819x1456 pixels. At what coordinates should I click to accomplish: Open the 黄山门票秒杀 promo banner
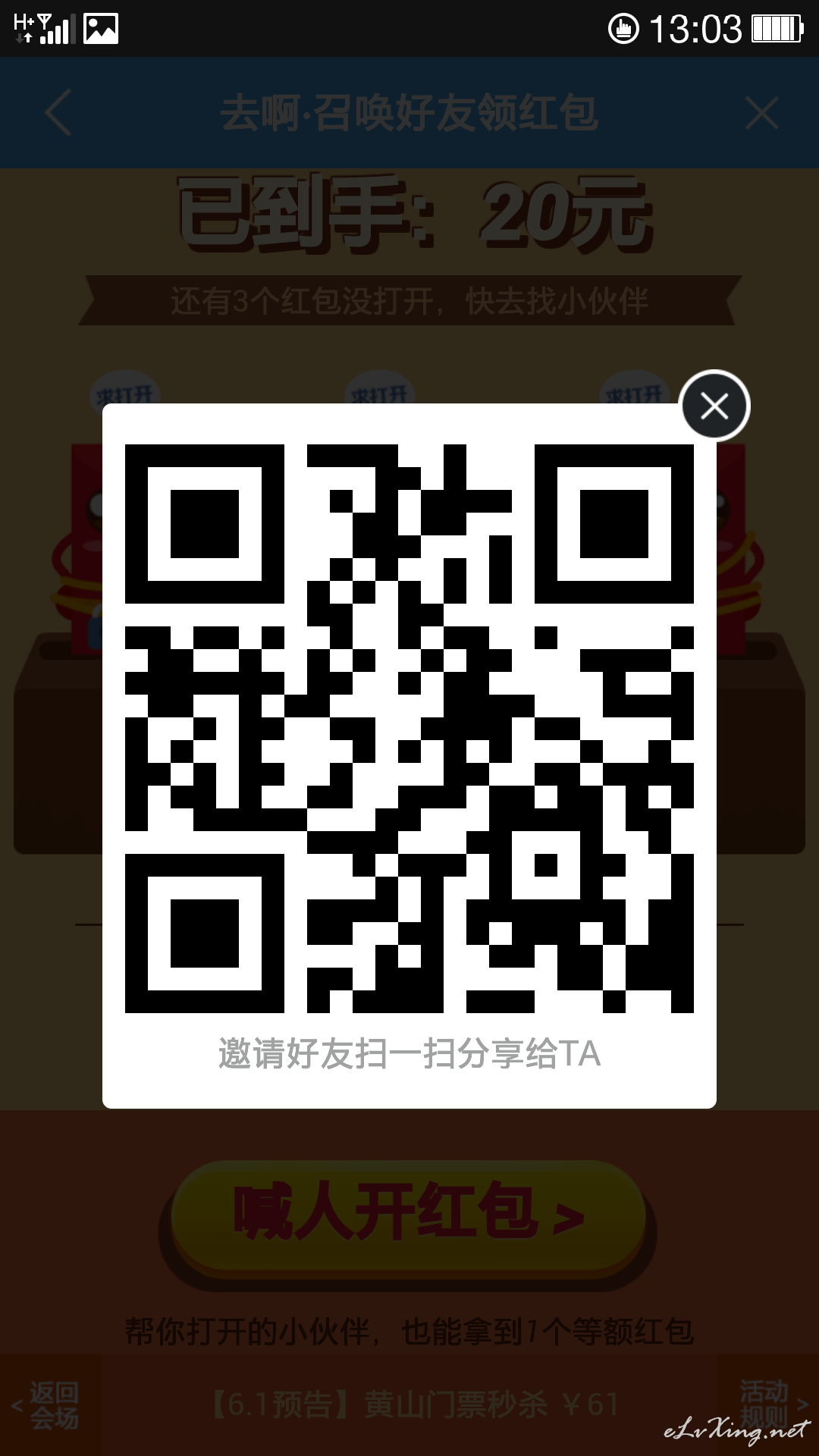point(414,1404)
